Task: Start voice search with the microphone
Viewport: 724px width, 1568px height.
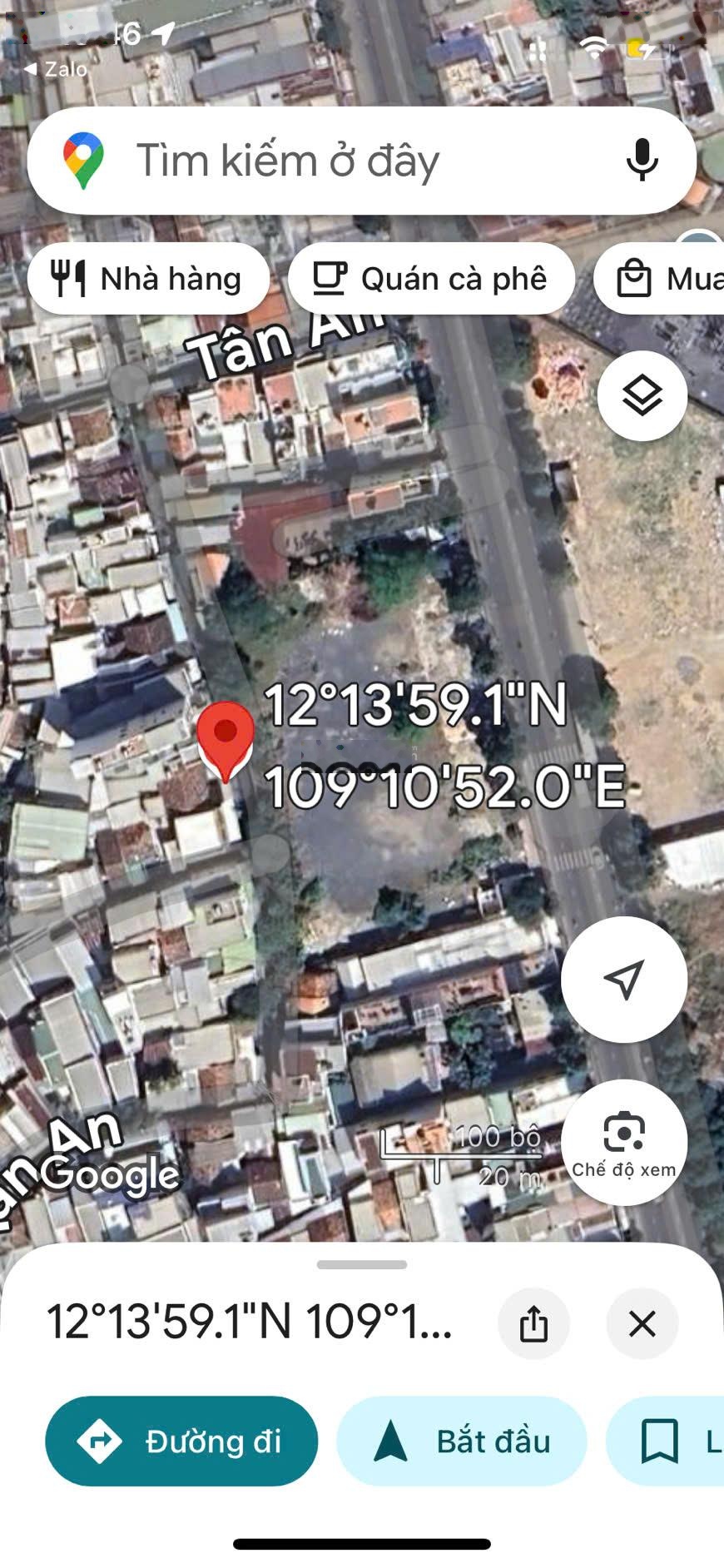Action: 642,160
